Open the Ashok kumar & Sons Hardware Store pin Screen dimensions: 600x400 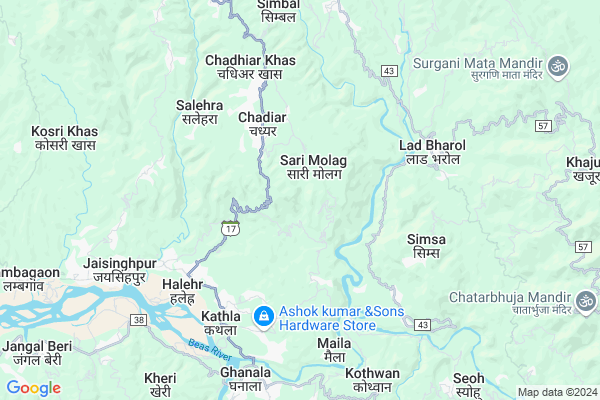[263, 317]
